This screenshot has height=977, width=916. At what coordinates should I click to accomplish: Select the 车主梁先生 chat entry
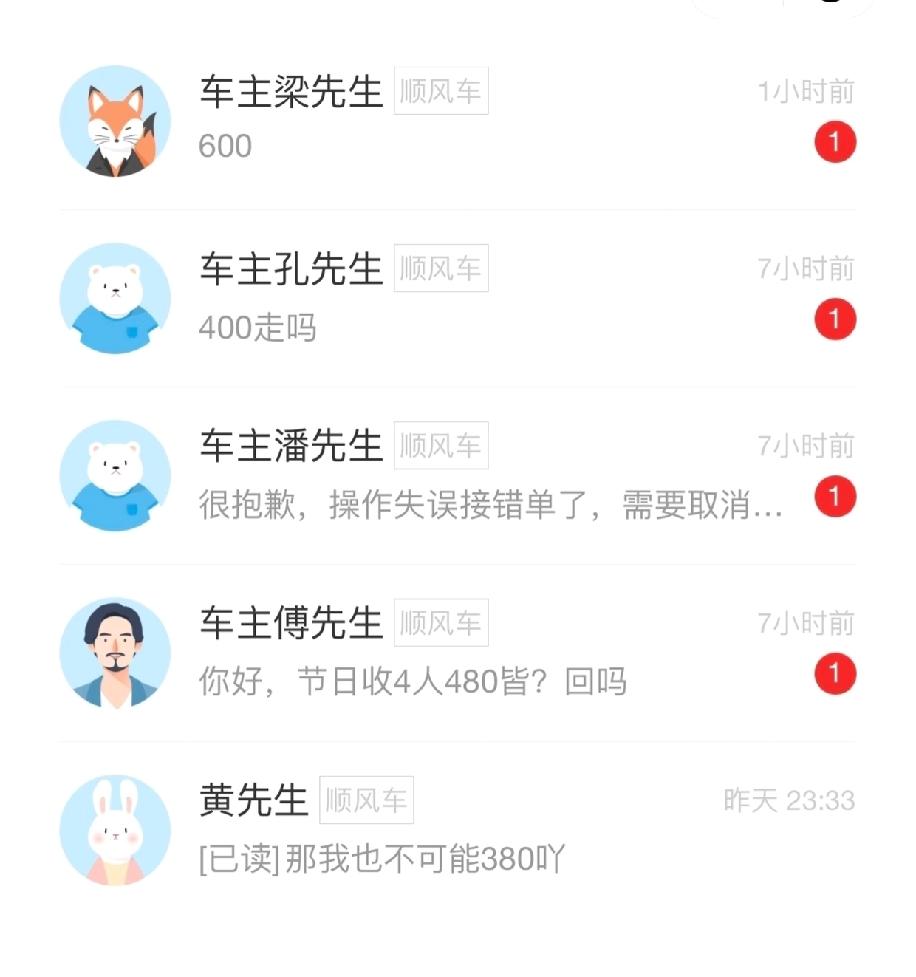click(450, 120)
